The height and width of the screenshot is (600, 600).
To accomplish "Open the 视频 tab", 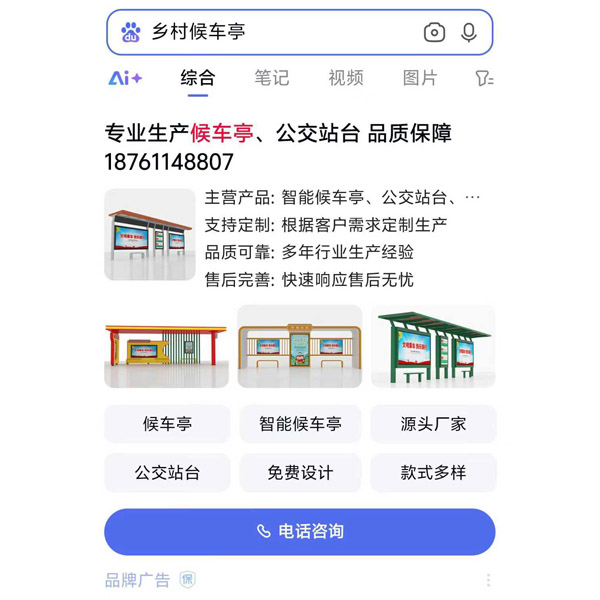I will click(x=345, y=78).
